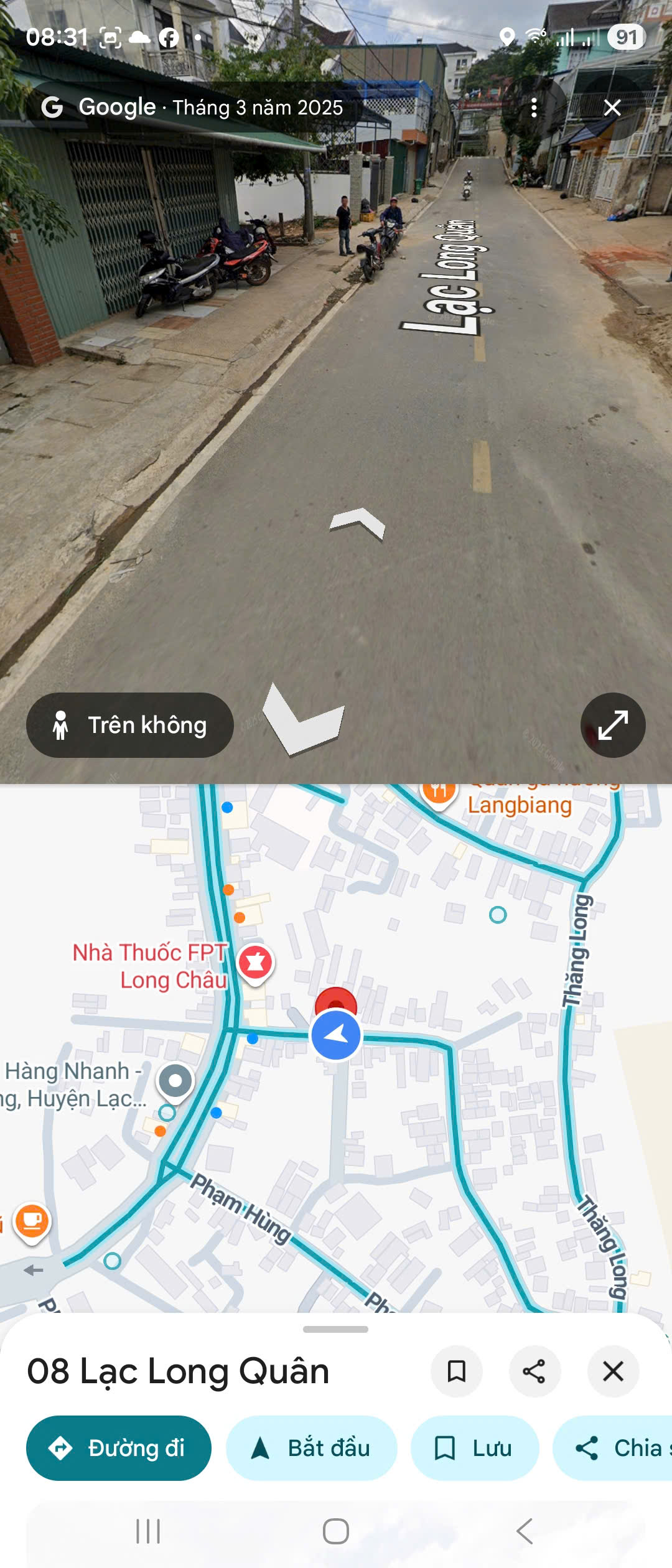Expand the place sheet drag handle
672x1568 pixels.
(x=335, y=1329)
